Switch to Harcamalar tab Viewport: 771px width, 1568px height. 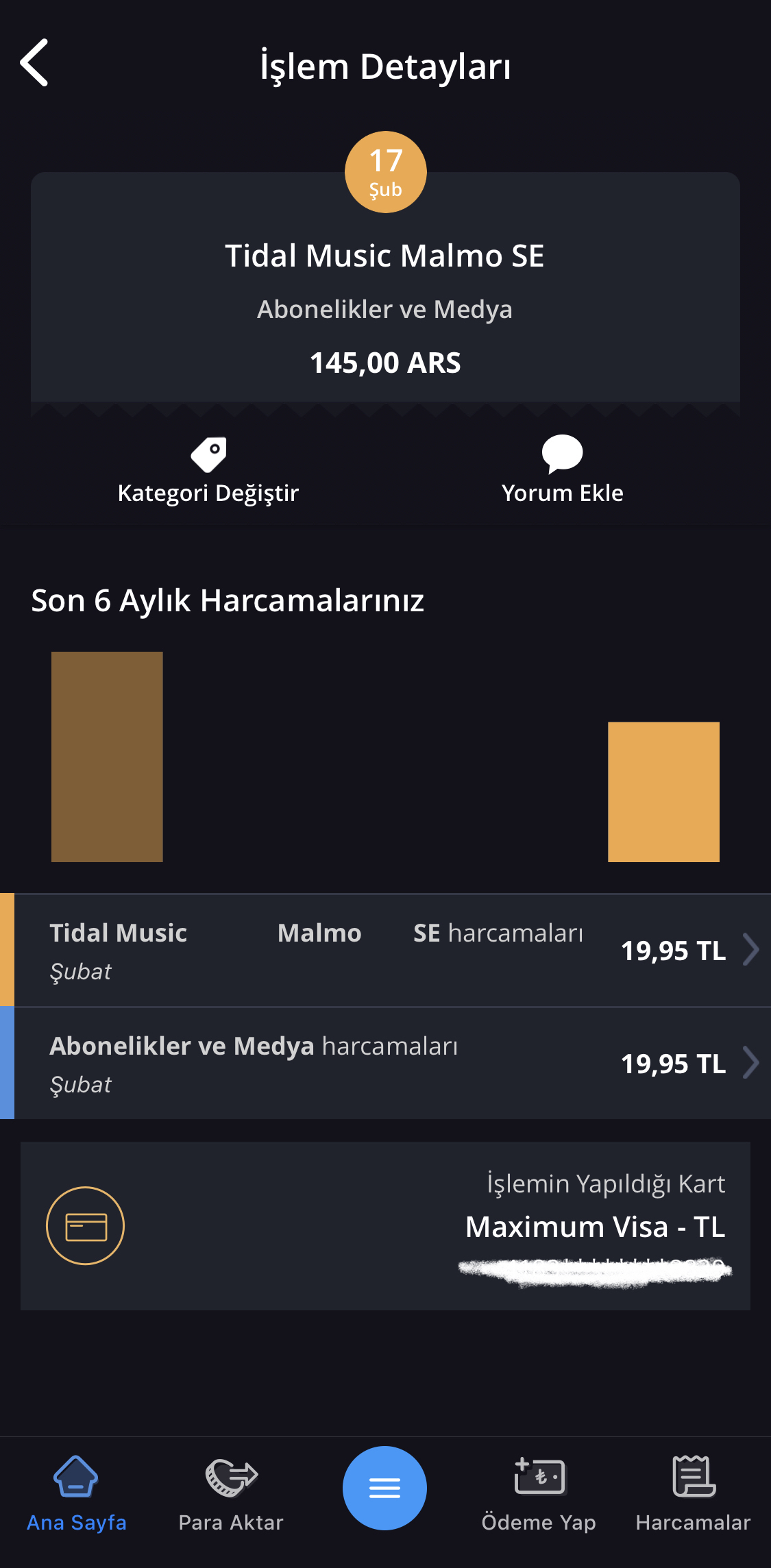click(x=693, y=1494)
